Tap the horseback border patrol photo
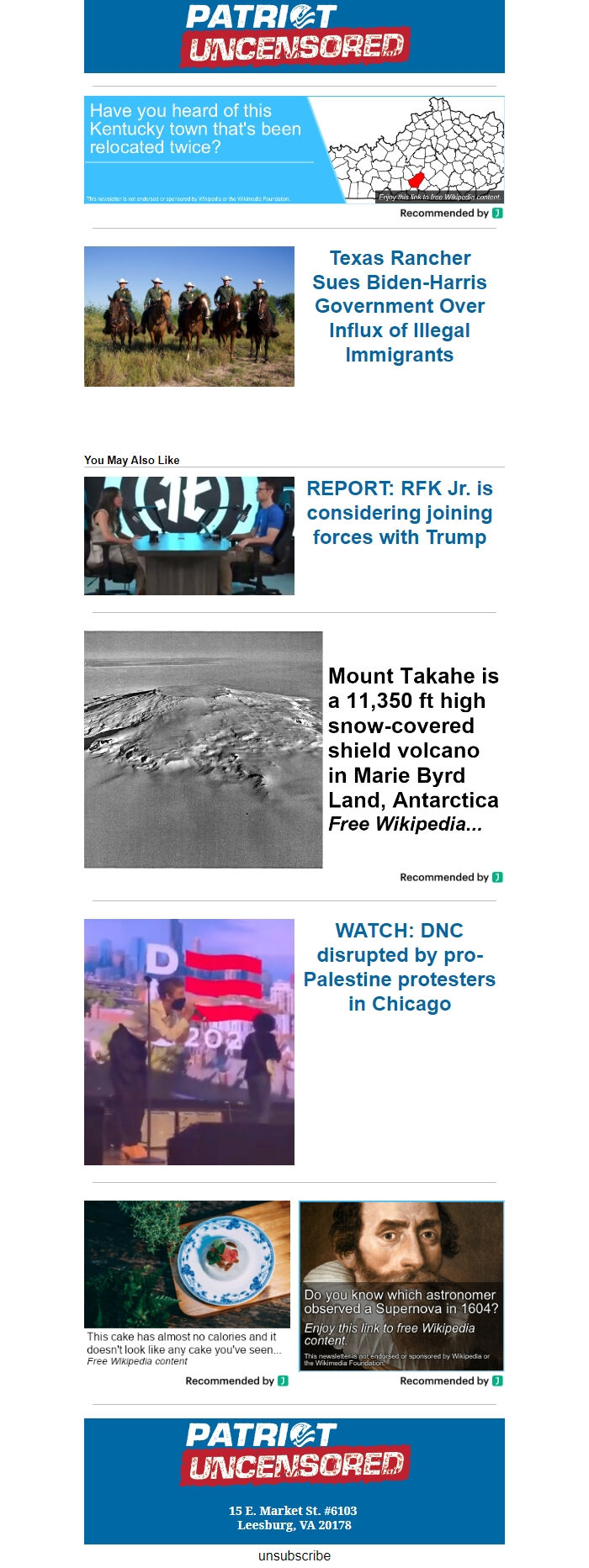 pos(189,316)
